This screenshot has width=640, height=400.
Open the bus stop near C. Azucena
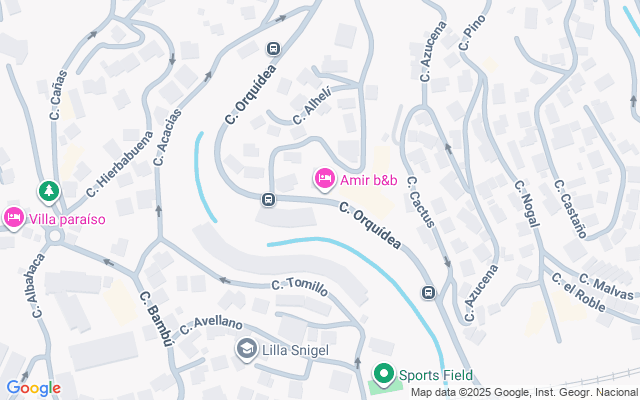pos(428,293)
